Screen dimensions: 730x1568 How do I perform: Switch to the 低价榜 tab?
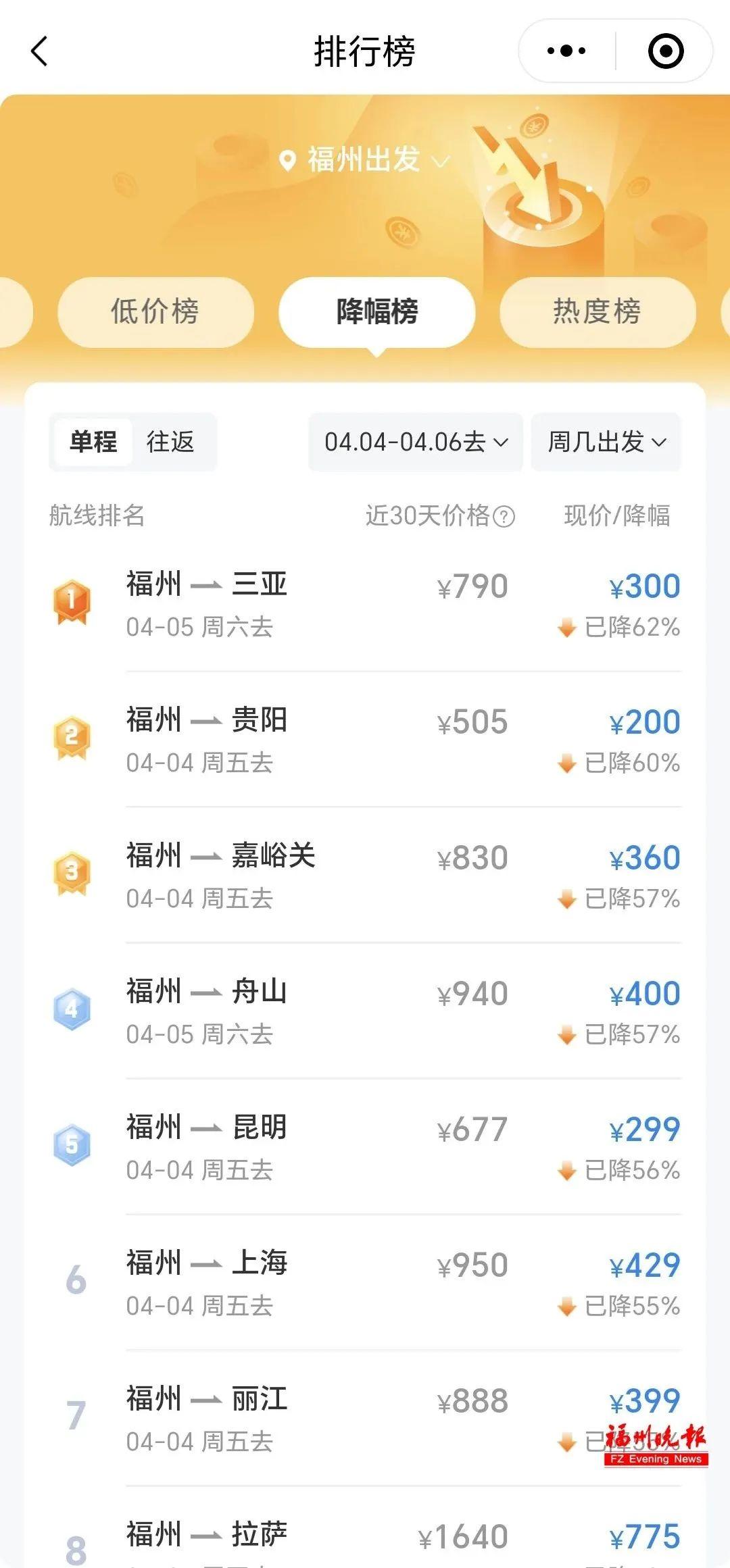point(155,312)
